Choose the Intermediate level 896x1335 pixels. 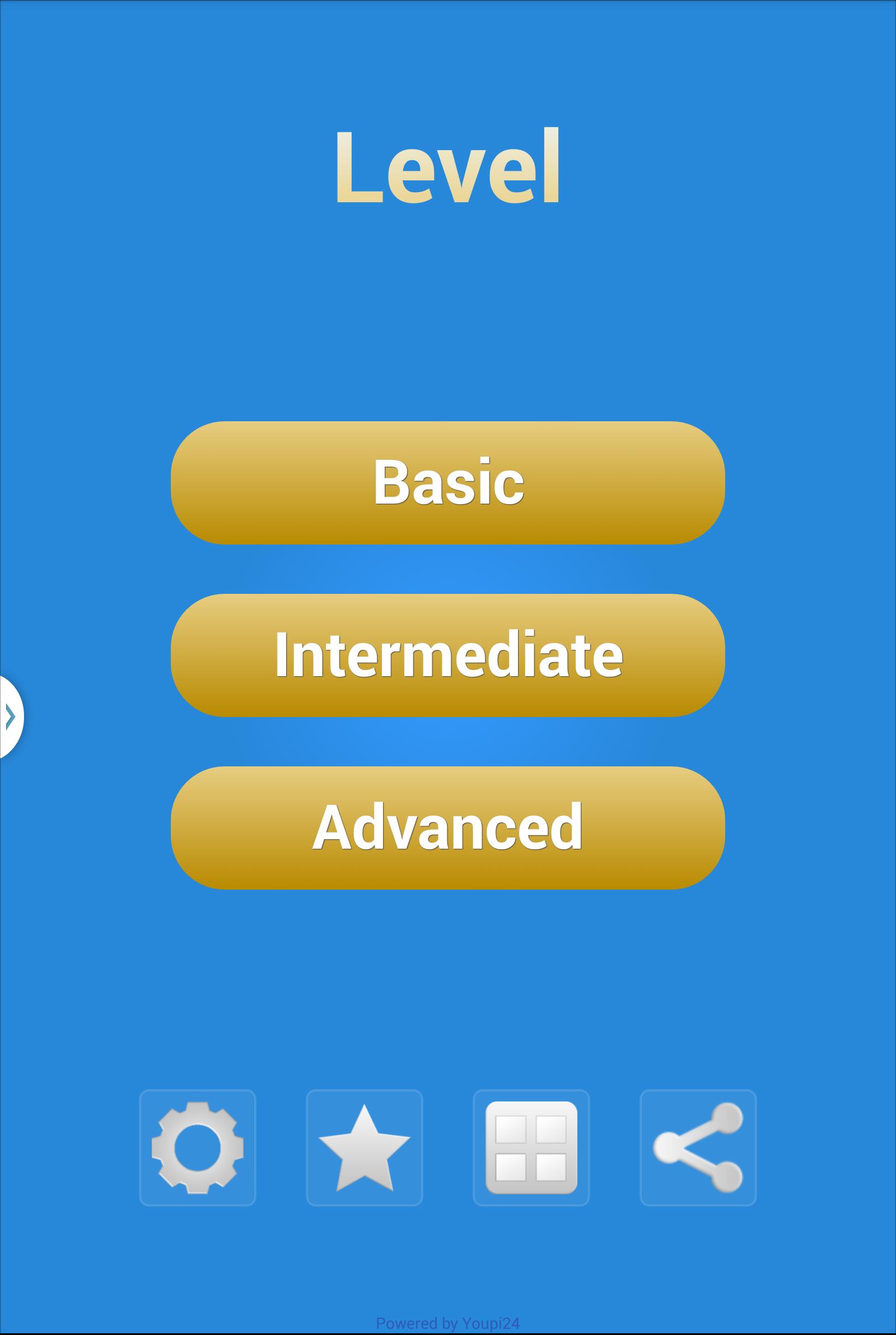pos(447,655)
